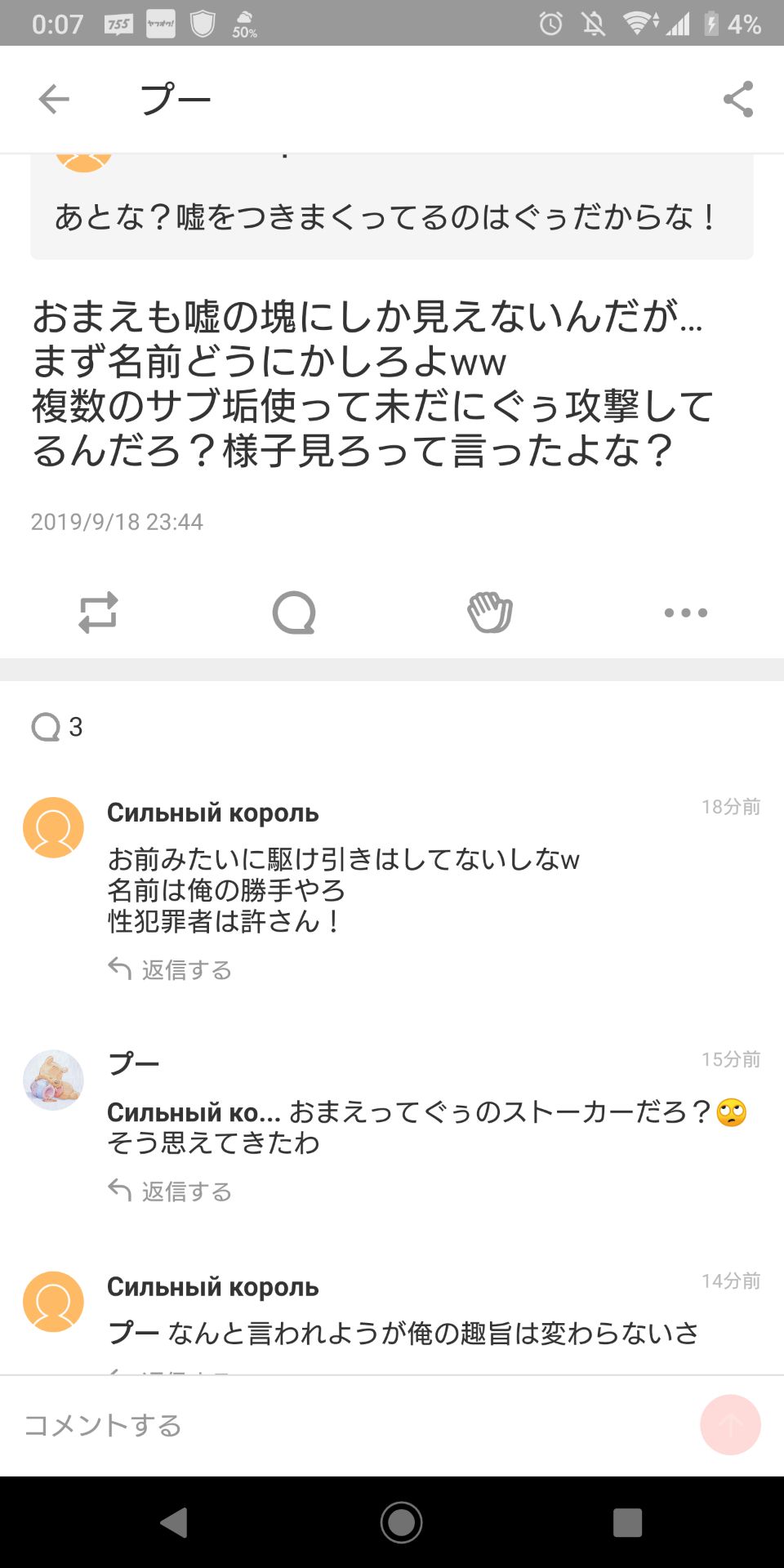Tap the repost arrows icon under the post
784x1568 pixels.
[x=100, y=613]
